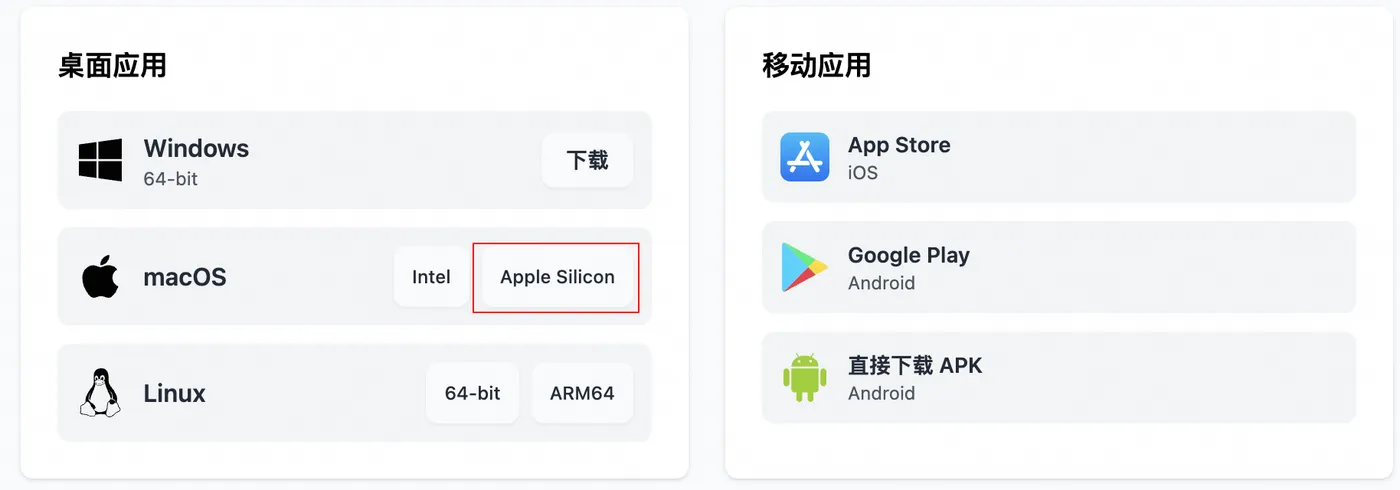This screenshot has width=1400, height=490.
Task: Download the Windows 64-bit version
Action: tap(587, 160)
